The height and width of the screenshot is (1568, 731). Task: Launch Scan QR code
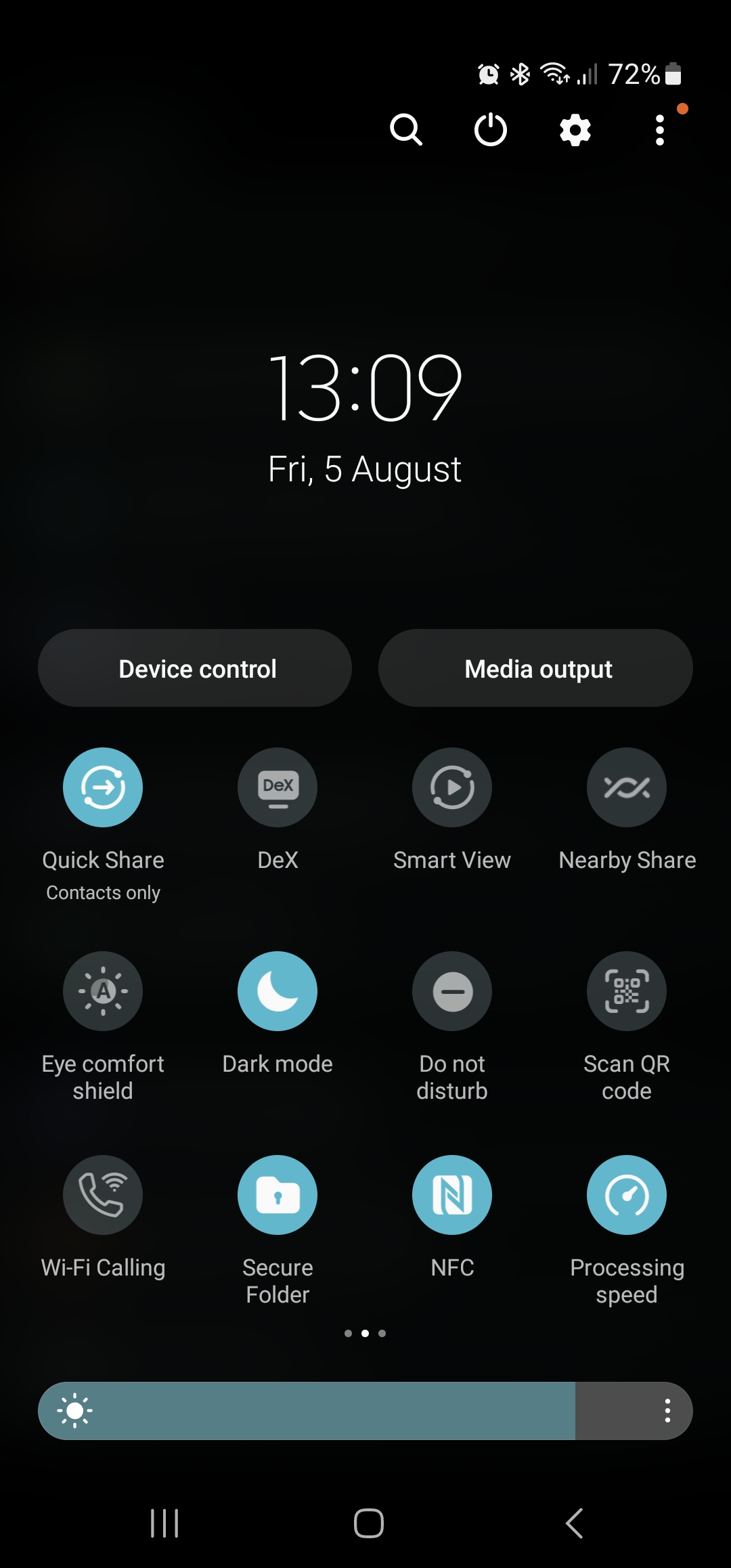(x=627, y=991)
